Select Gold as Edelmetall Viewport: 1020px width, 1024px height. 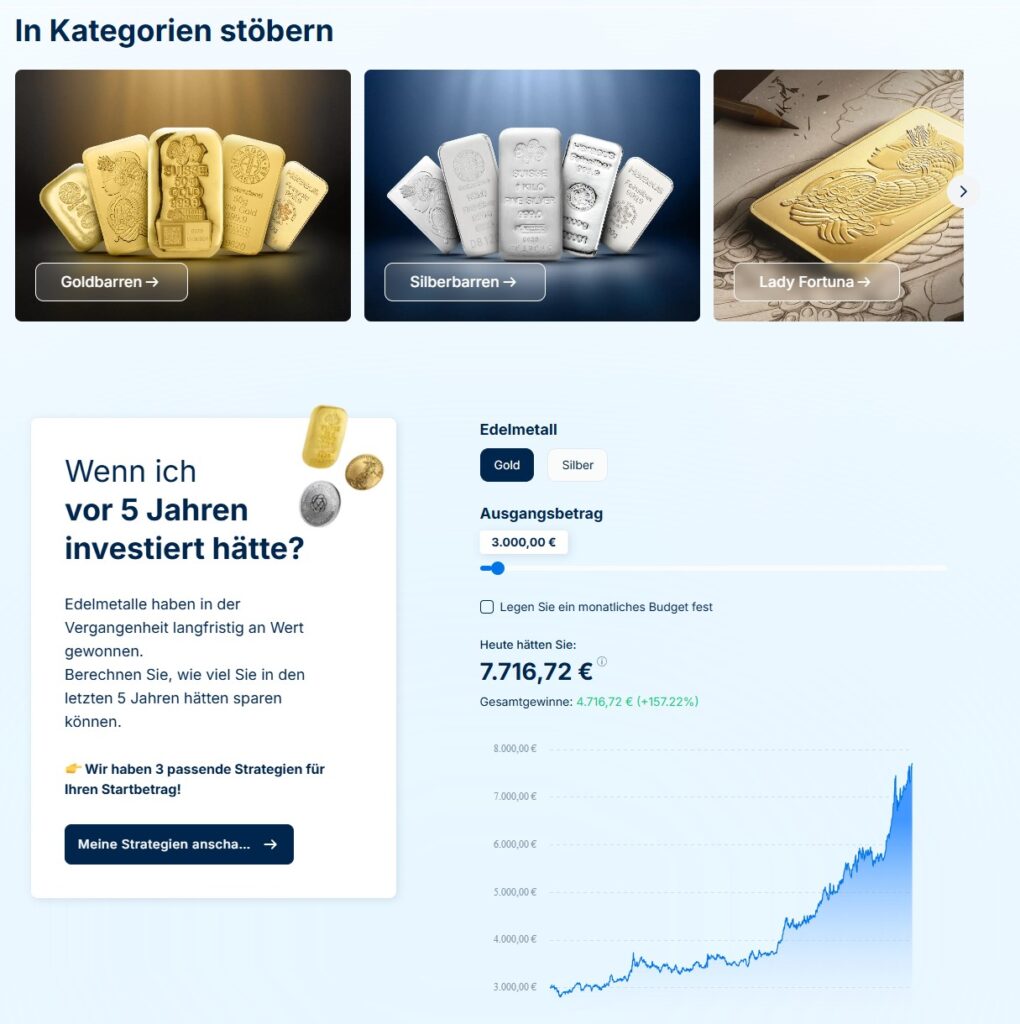tap(507, 465)
